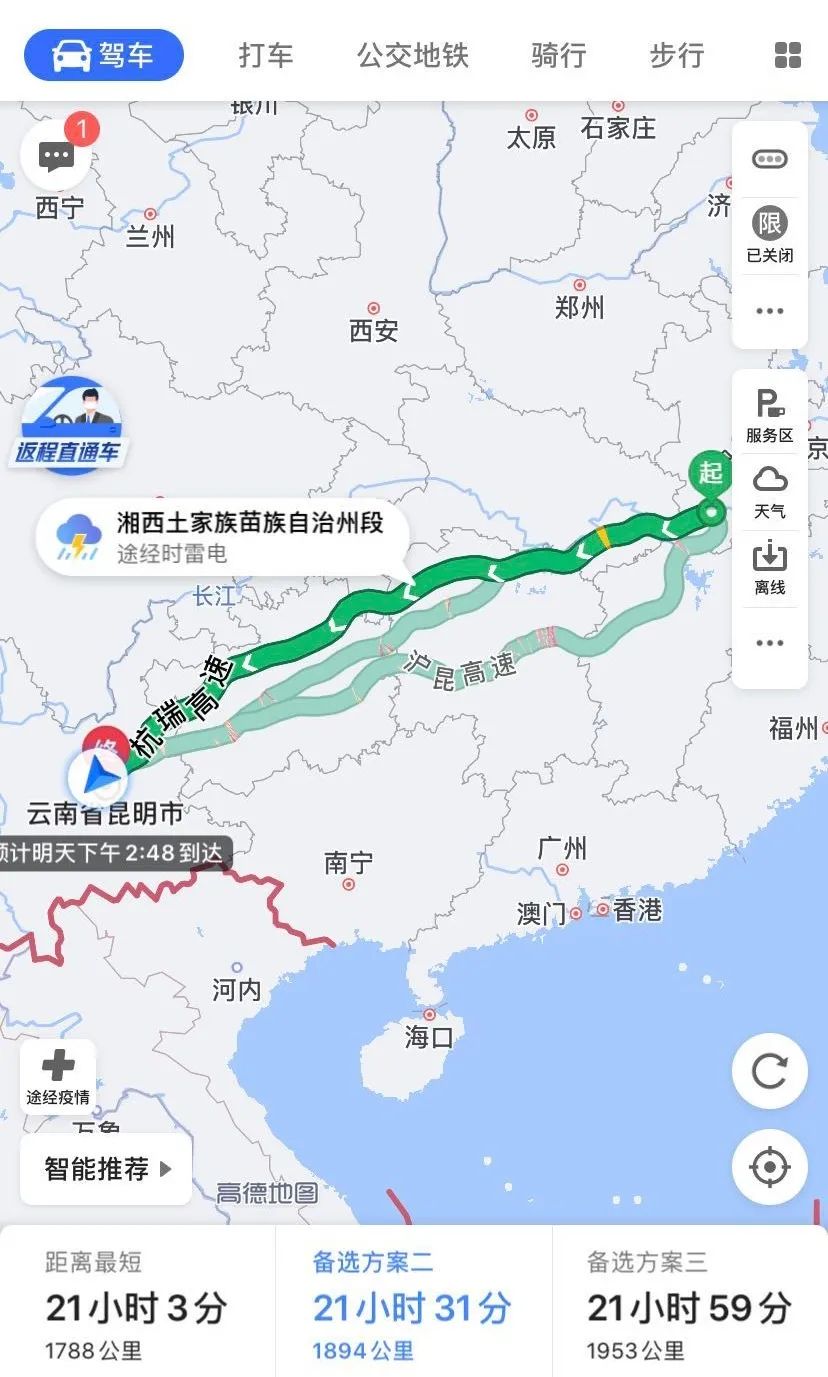Viewport: 828px width, 1377px height.
Task: Switch to the 步行 walking tab
Action: coord(677,55)
